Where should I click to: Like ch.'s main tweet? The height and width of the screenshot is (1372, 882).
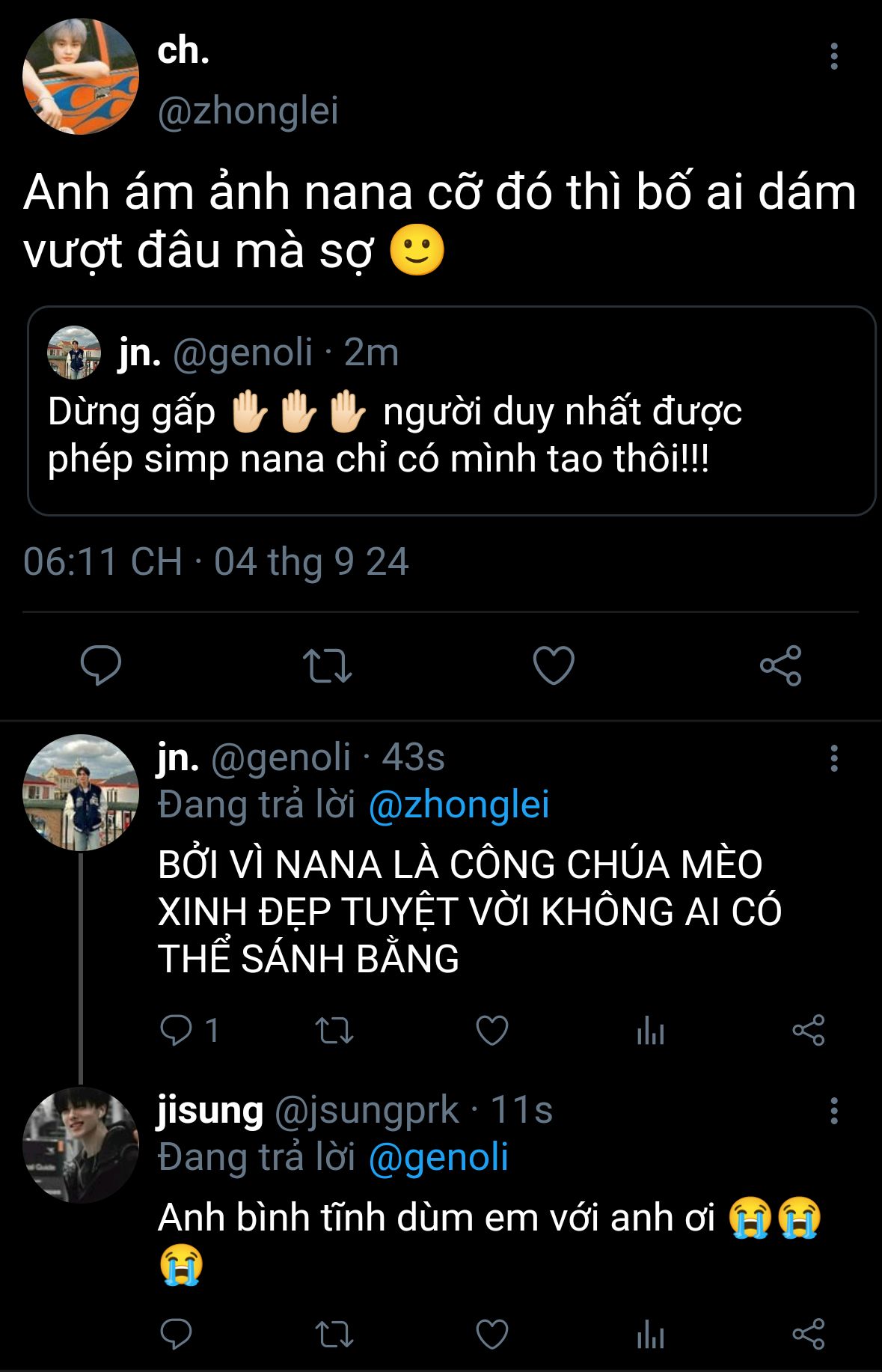tap(554, 665)
